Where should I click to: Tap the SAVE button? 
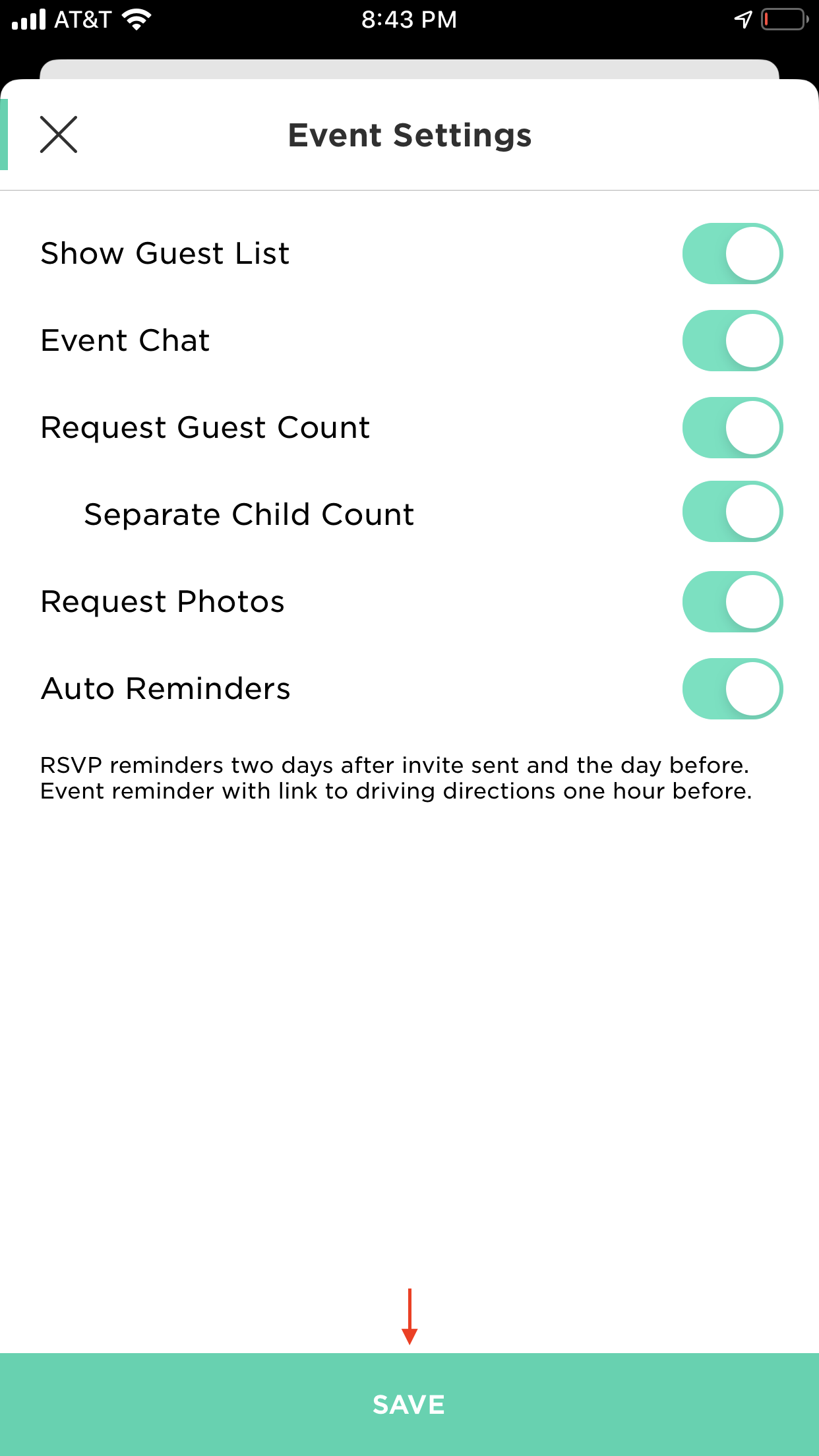[x=409, y=1405]
